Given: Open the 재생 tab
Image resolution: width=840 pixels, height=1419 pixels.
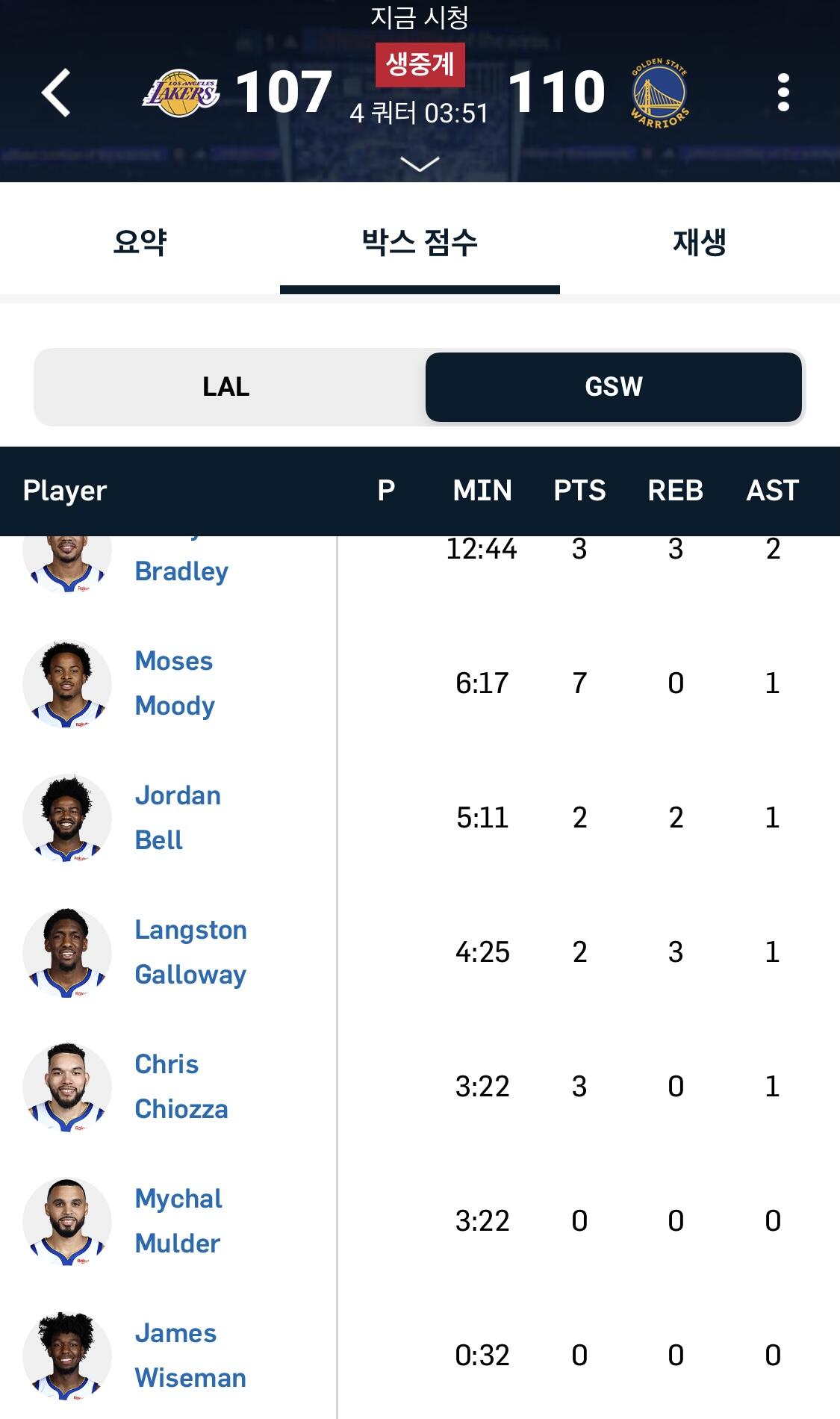Looking at the screenshot, I should (x=699, y=242).
